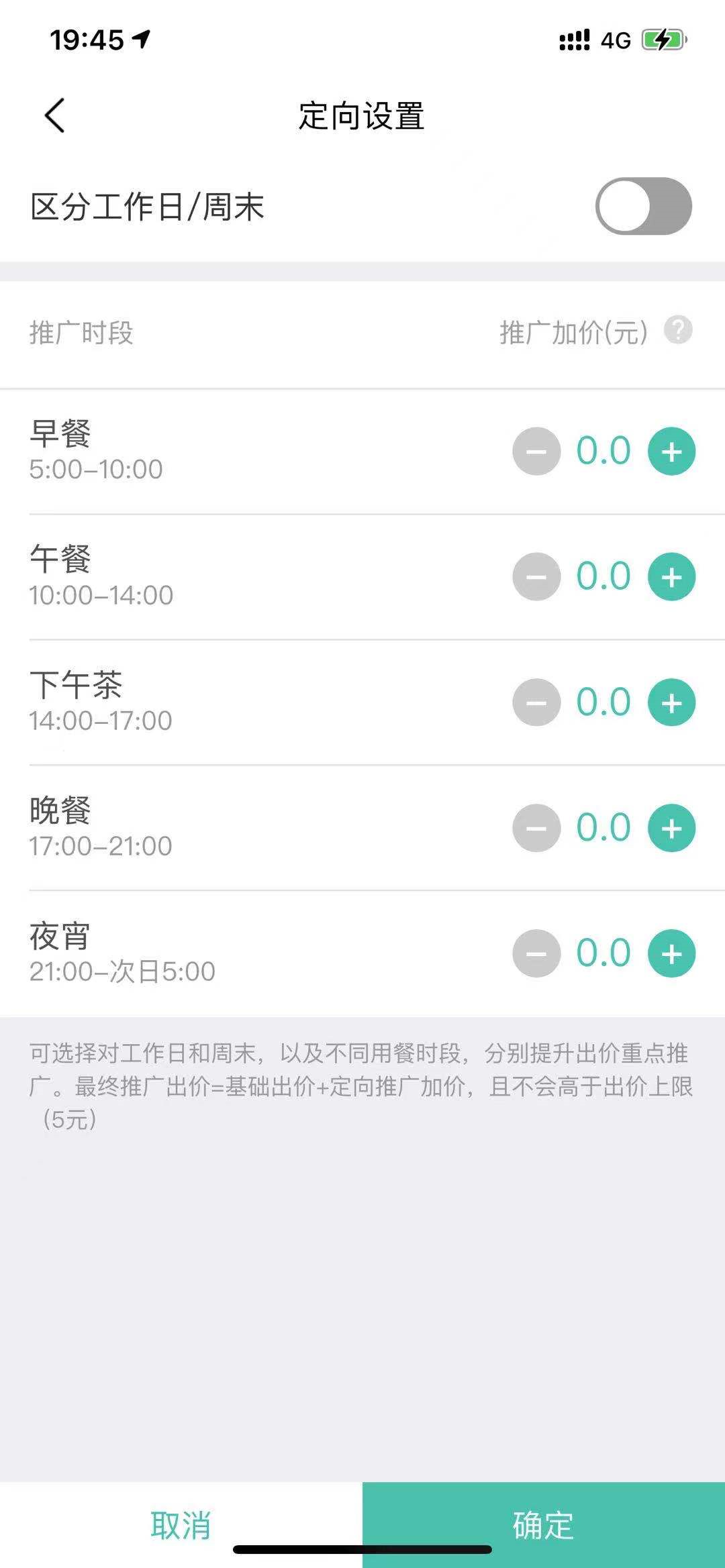This screenshot has height=1568, width=725.
Task: Tap the 0.0 value next to 午餐
Action: [x=602, y=576]
